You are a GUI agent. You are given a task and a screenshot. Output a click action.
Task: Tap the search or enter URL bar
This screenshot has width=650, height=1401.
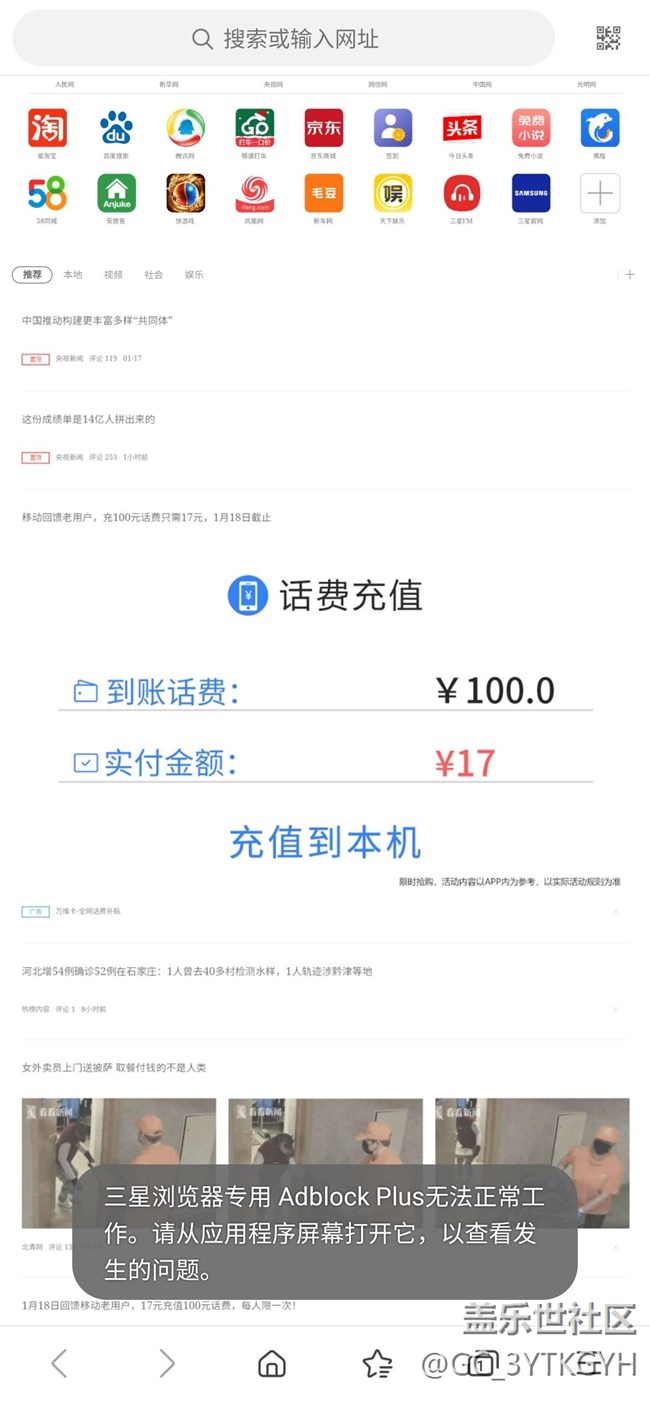(284, 39)
